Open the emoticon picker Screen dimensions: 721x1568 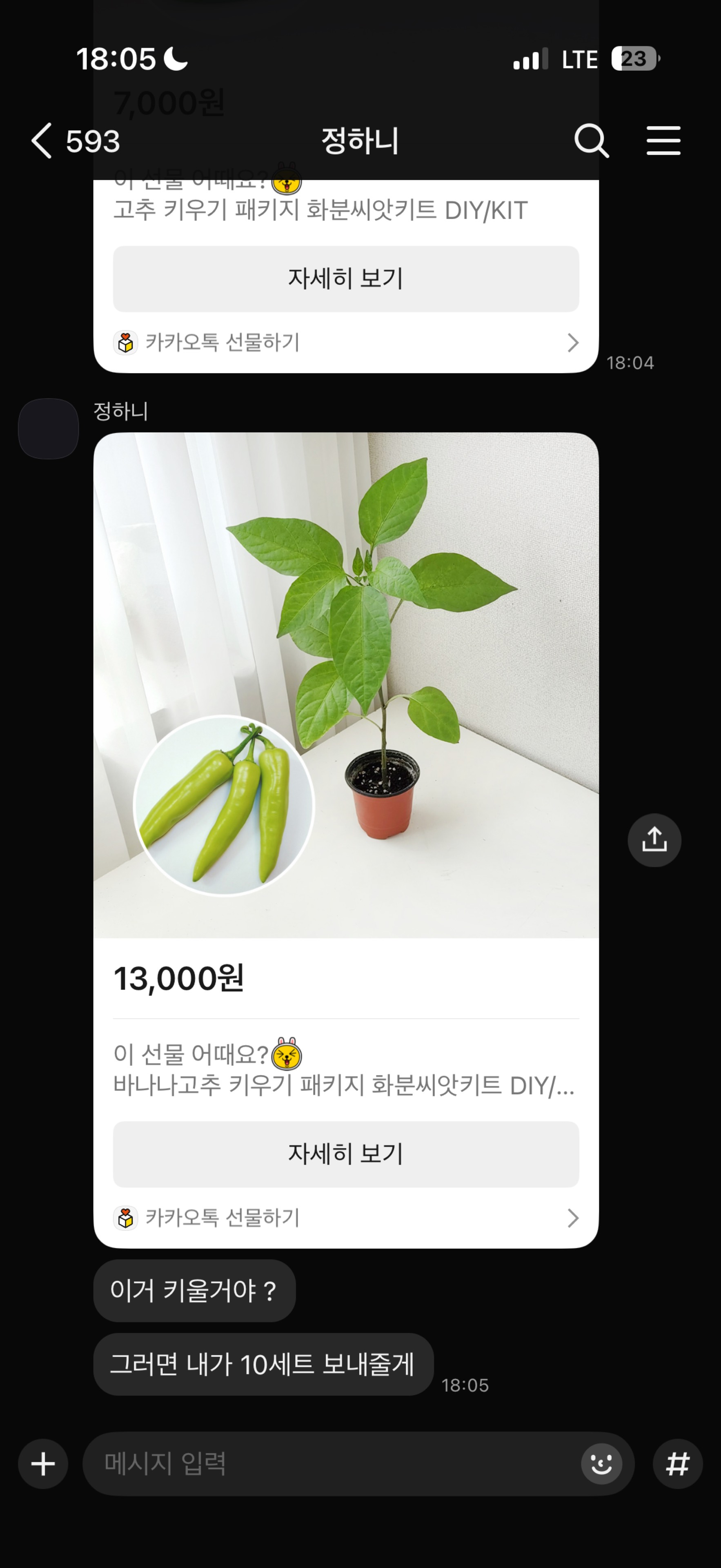coord(601,1464)
